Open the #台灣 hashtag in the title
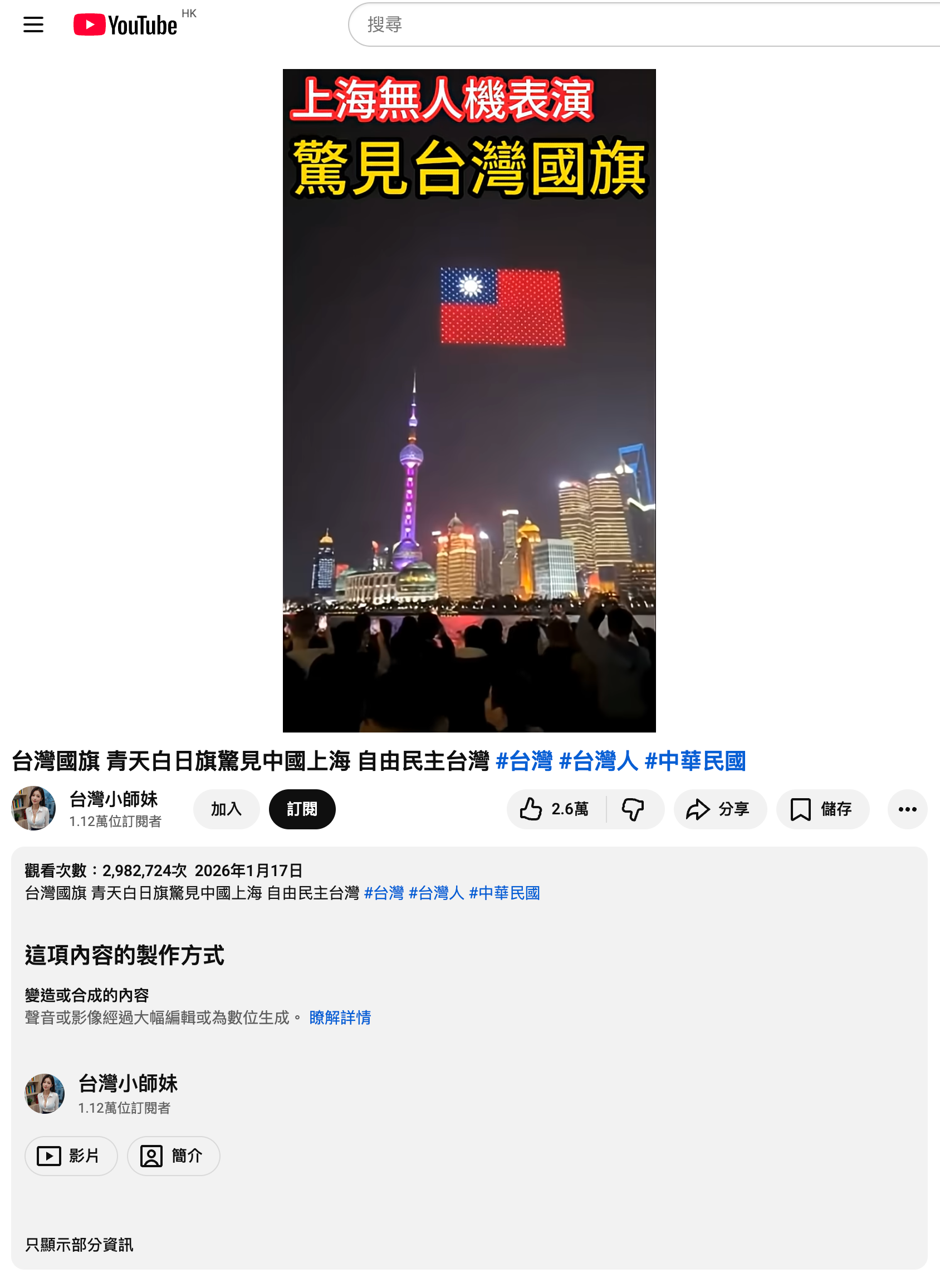The width and height of the screenshot is (940, 1288). (523, 761)
